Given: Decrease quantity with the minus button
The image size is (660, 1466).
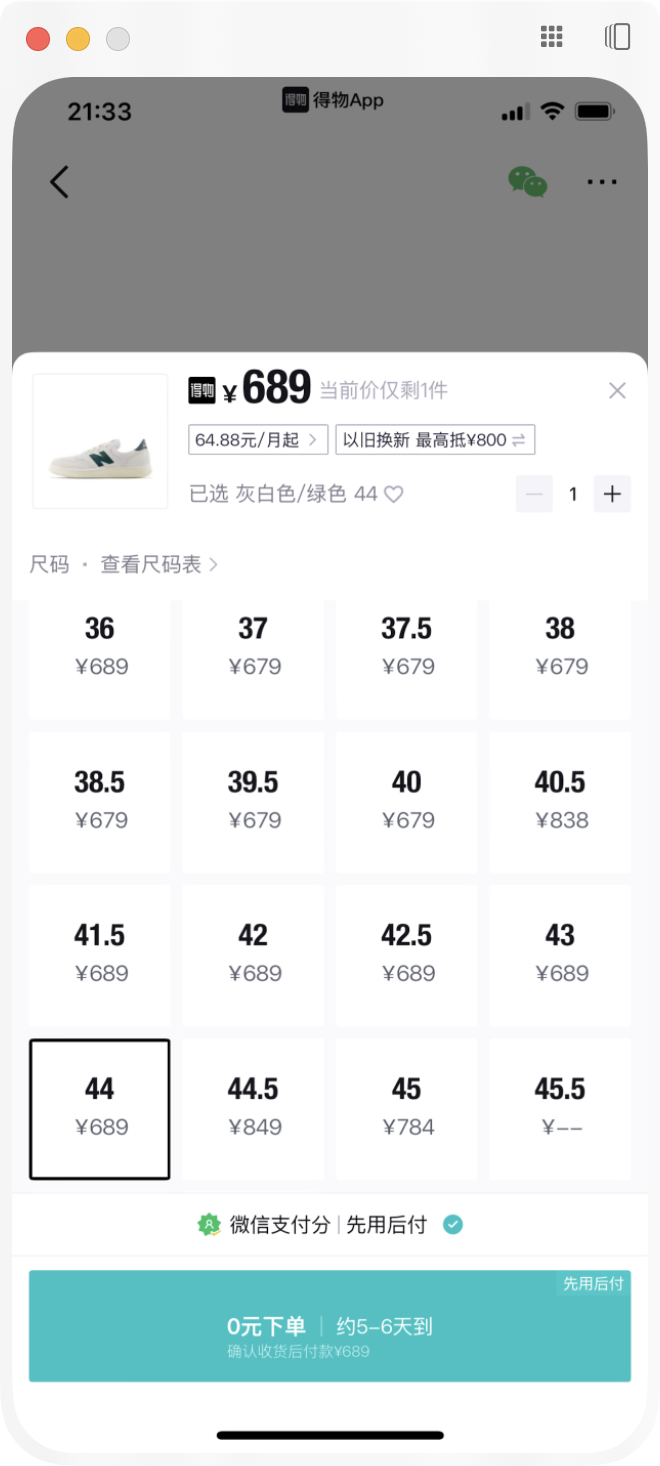Looking at the screenshot, I should point(534,494).
